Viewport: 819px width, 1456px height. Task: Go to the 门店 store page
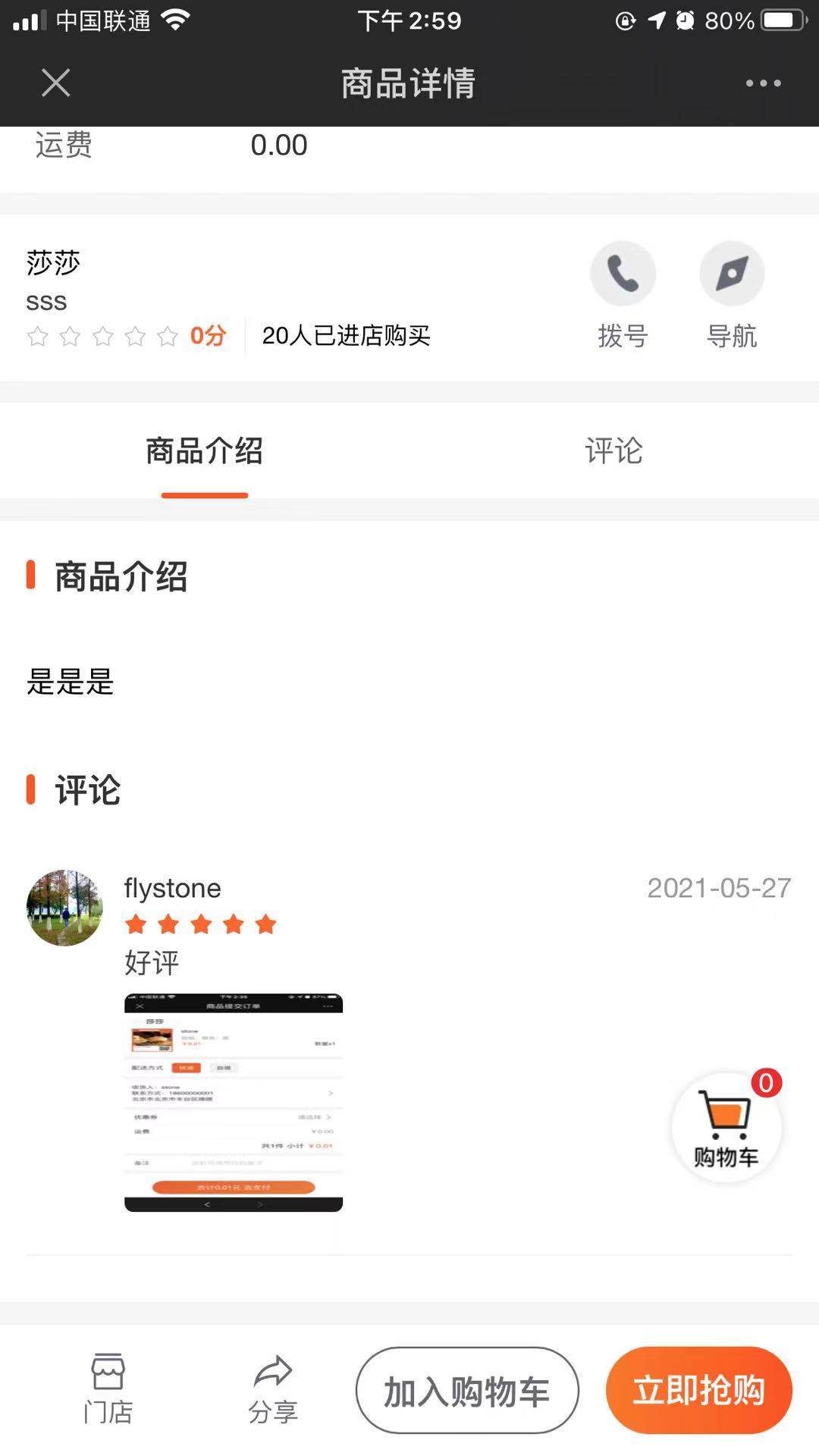pos(108,1388)
